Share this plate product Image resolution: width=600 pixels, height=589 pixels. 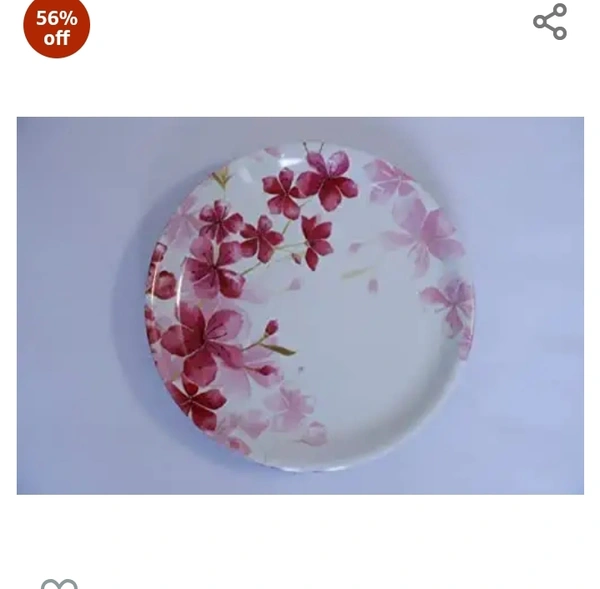(550, 22)
